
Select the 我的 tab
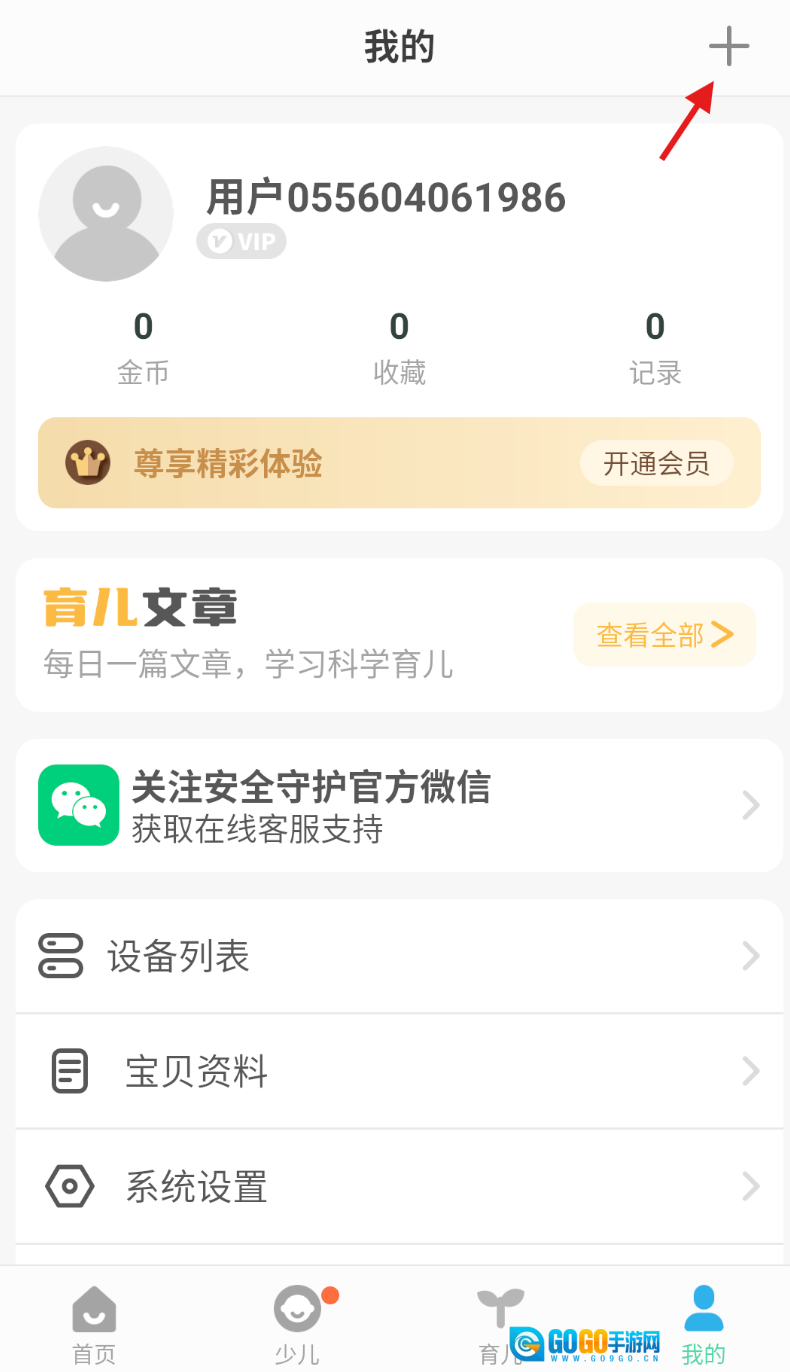tap(703, 1323)
